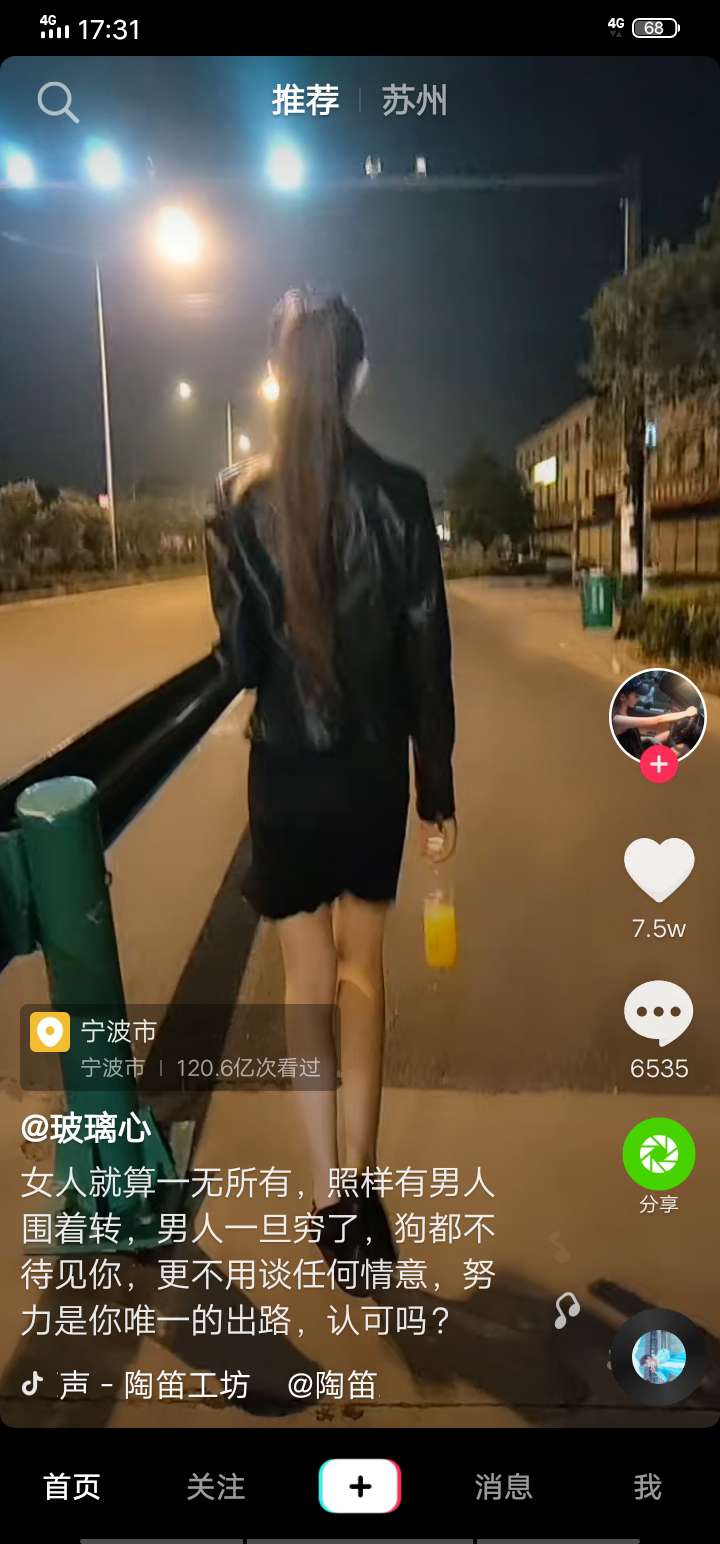720x1544 pixels.
Task: Open the creator's profile avatar
Action: point(658,716)
